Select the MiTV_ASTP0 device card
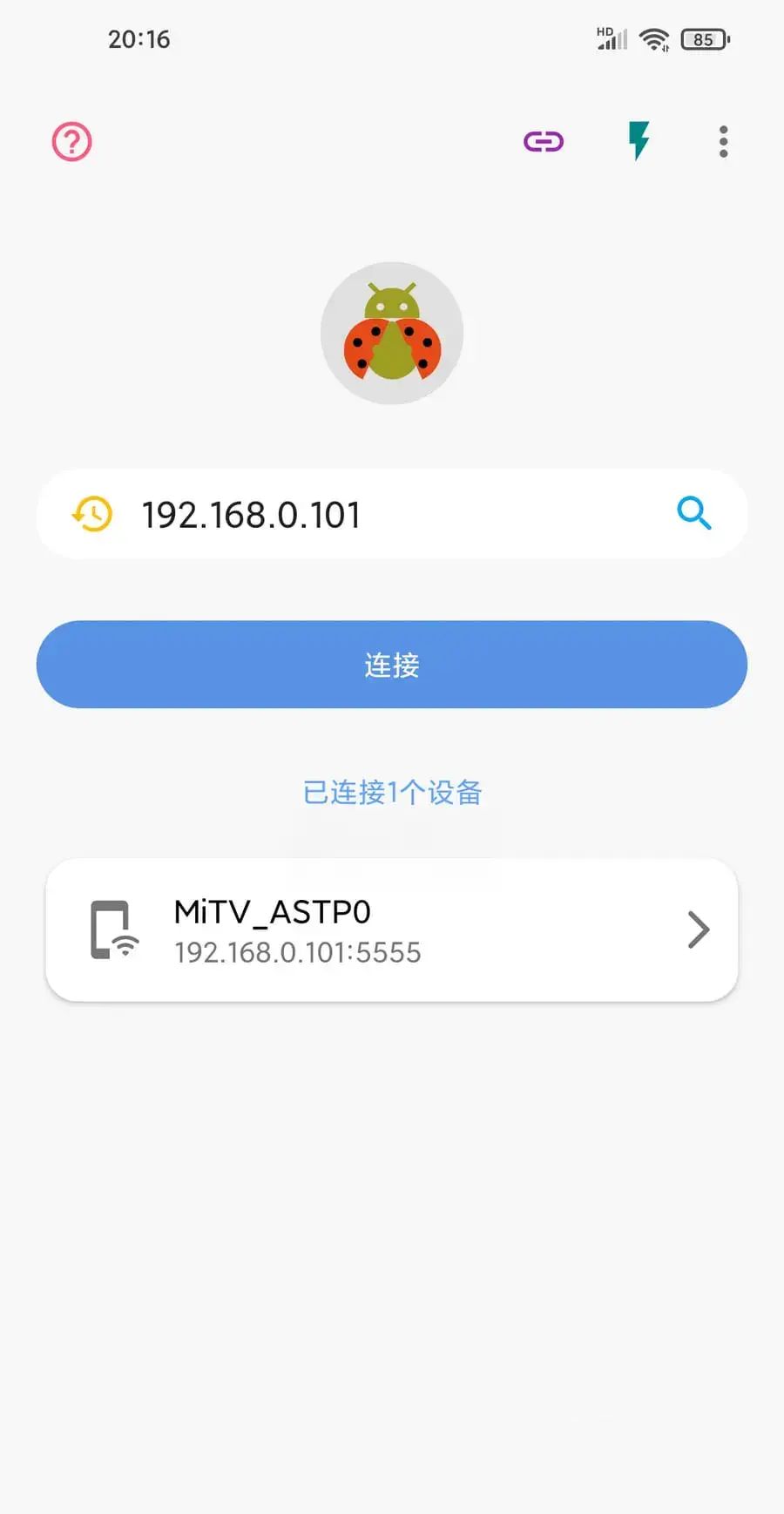 (x=391, y=929)
